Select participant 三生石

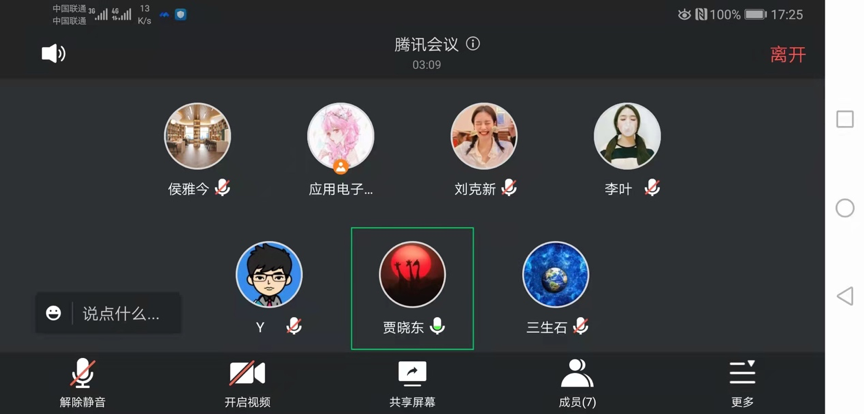555,275
